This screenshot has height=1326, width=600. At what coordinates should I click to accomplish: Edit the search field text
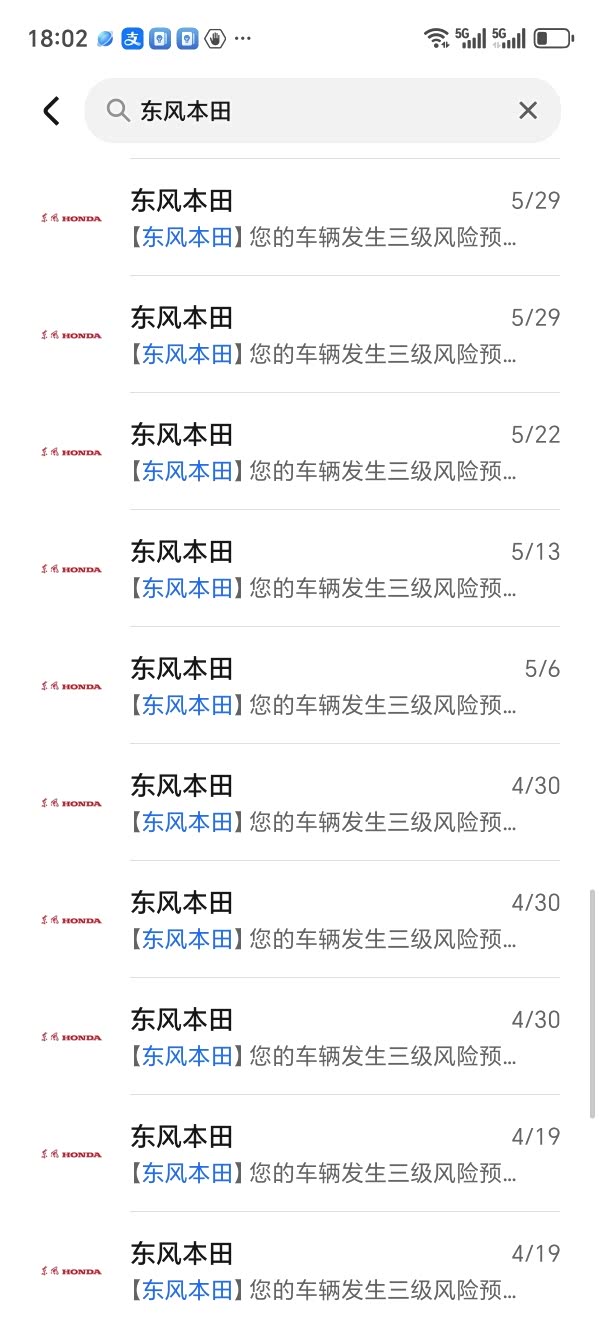[310, 111]
